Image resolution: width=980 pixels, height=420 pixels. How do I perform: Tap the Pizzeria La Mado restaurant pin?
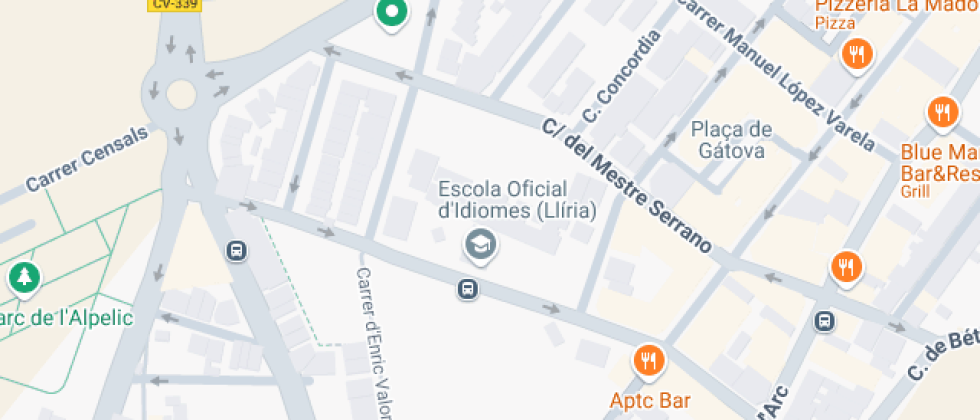(x=856, y=54)
